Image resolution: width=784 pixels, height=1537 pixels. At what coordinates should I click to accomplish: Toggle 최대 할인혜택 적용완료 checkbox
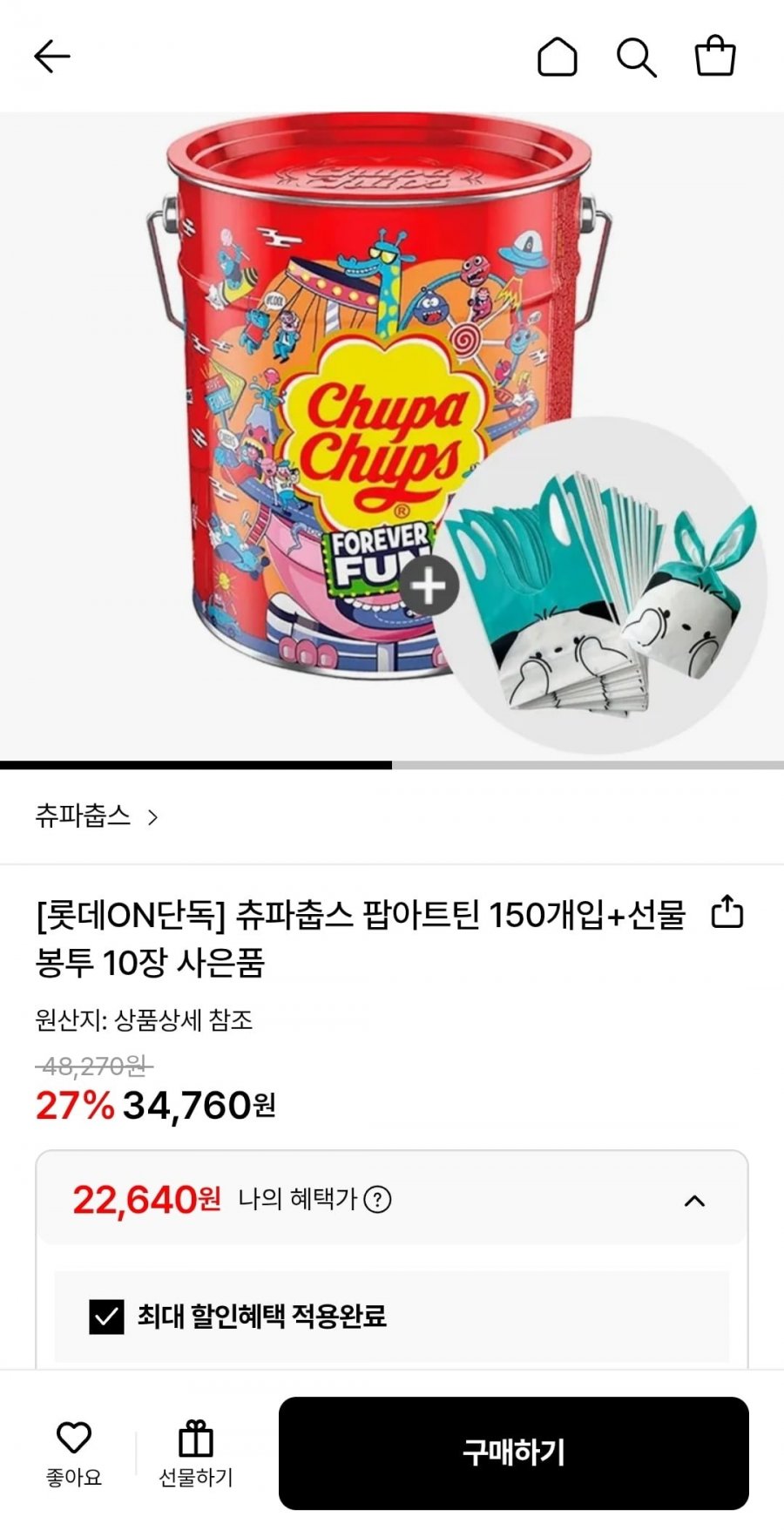coord(106,1317)
